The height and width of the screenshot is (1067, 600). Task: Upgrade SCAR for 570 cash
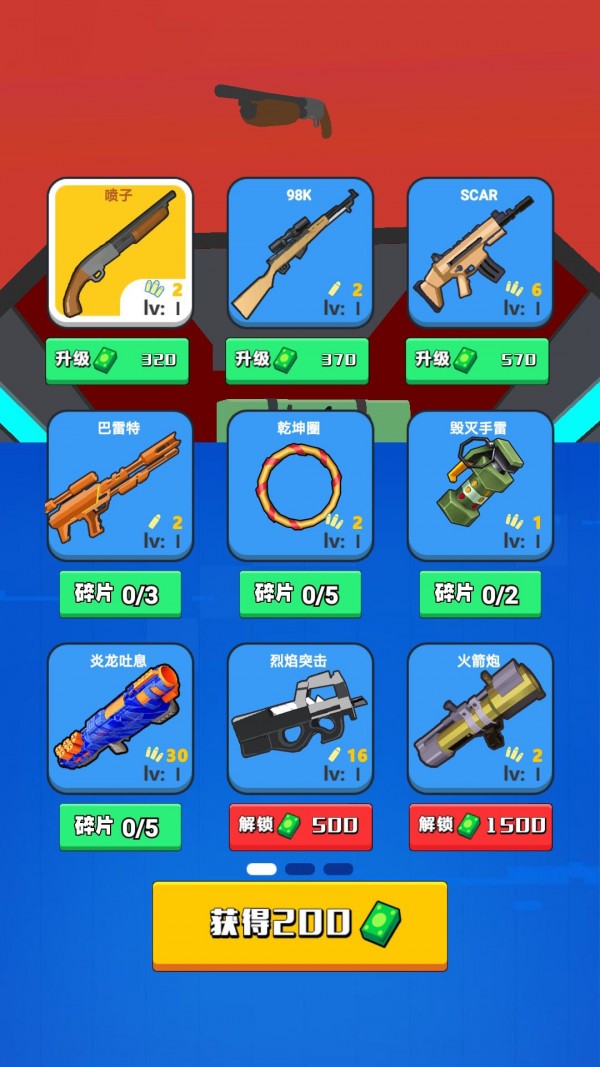pos(477,360)
